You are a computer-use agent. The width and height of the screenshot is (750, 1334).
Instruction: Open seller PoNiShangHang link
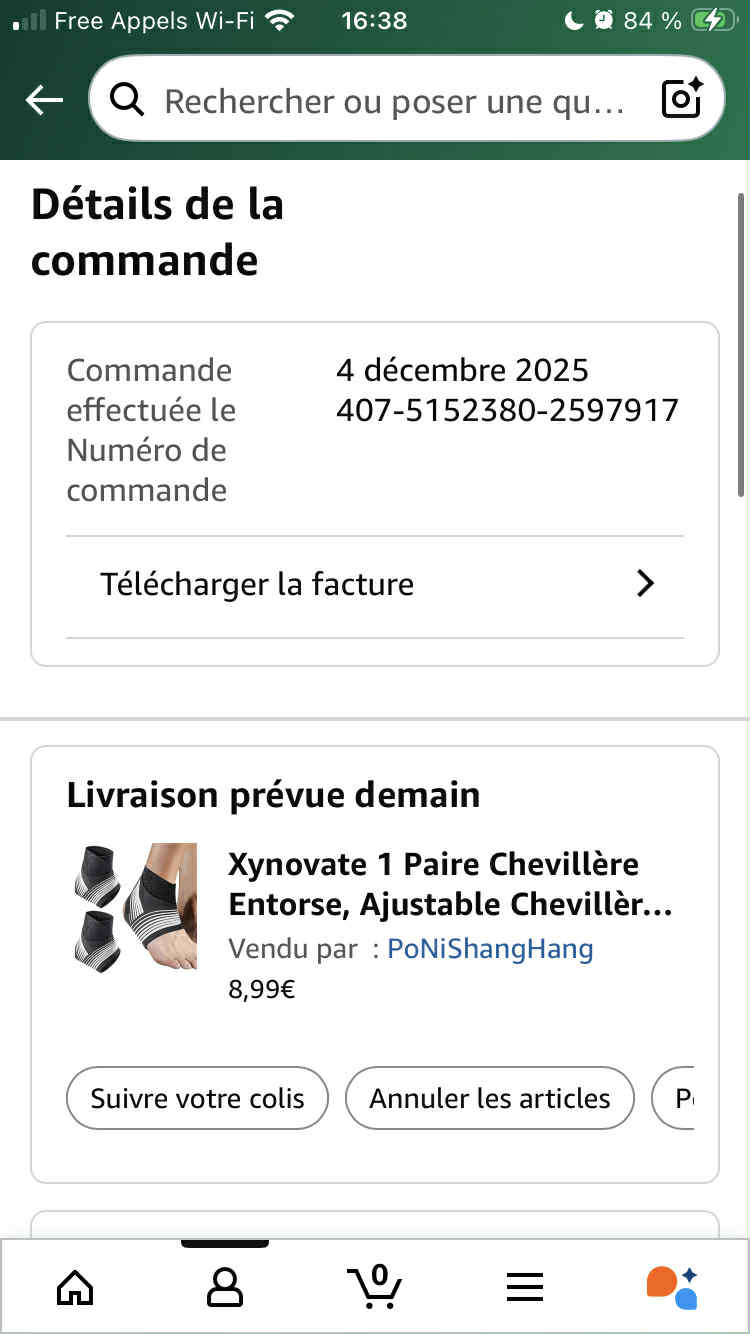click(490, 949)
